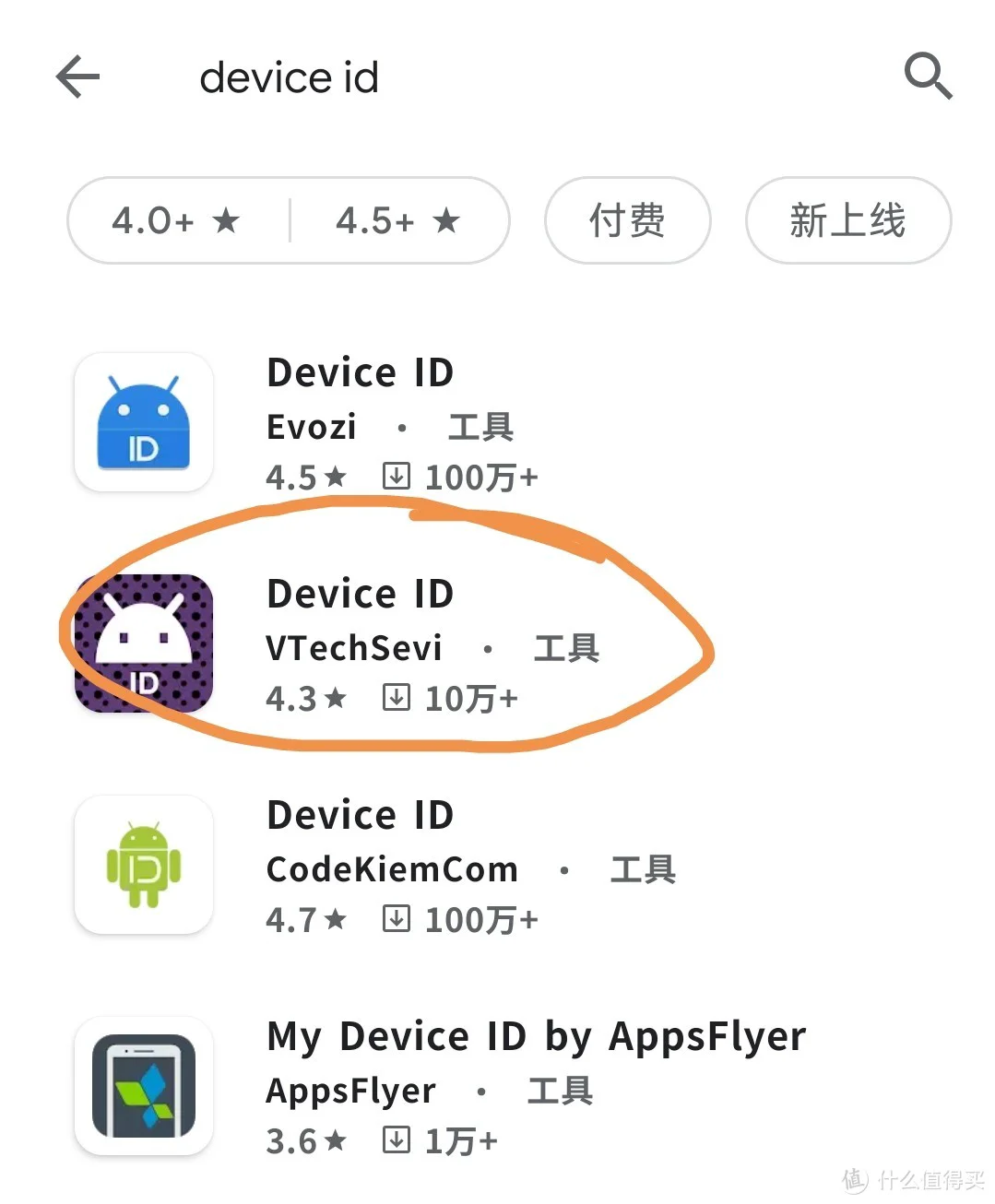995x1204 pixels.
Task: Open My Device ID by AppsFlyer
Action: click(535, 1087)
